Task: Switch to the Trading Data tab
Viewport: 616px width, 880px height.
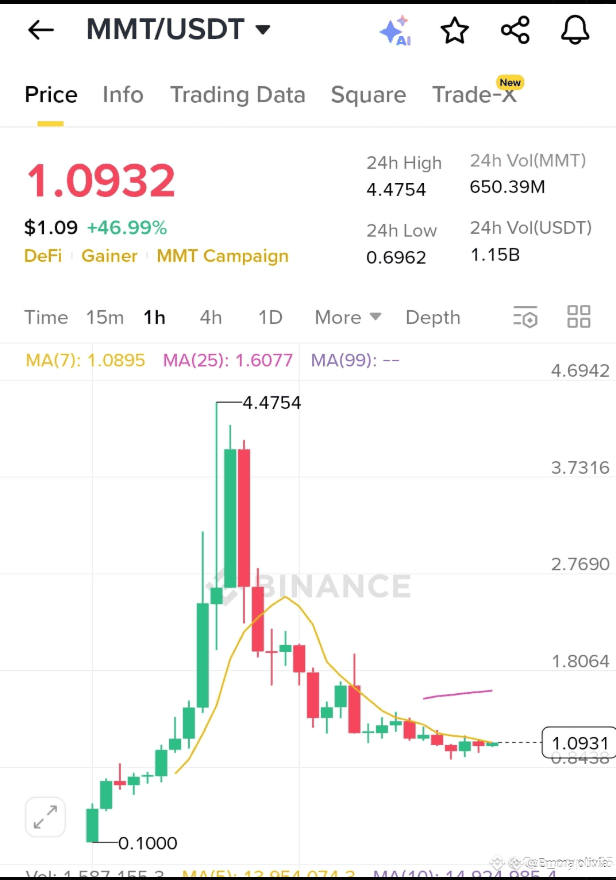Action: [x=237, y=95]
